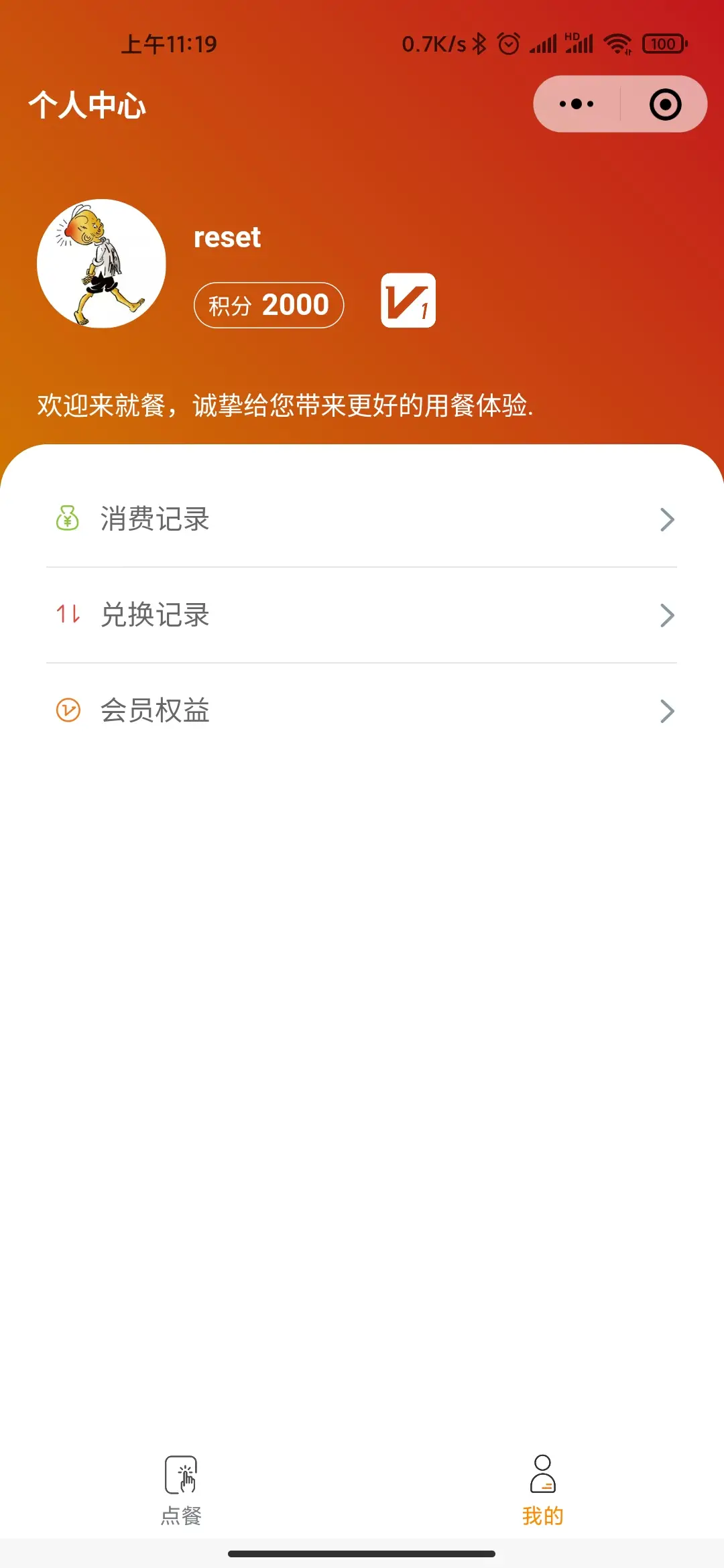The width and height of the screenshot is (724, 1568).
Task: View the V1 membership level badge
Action: coord(408,301)
